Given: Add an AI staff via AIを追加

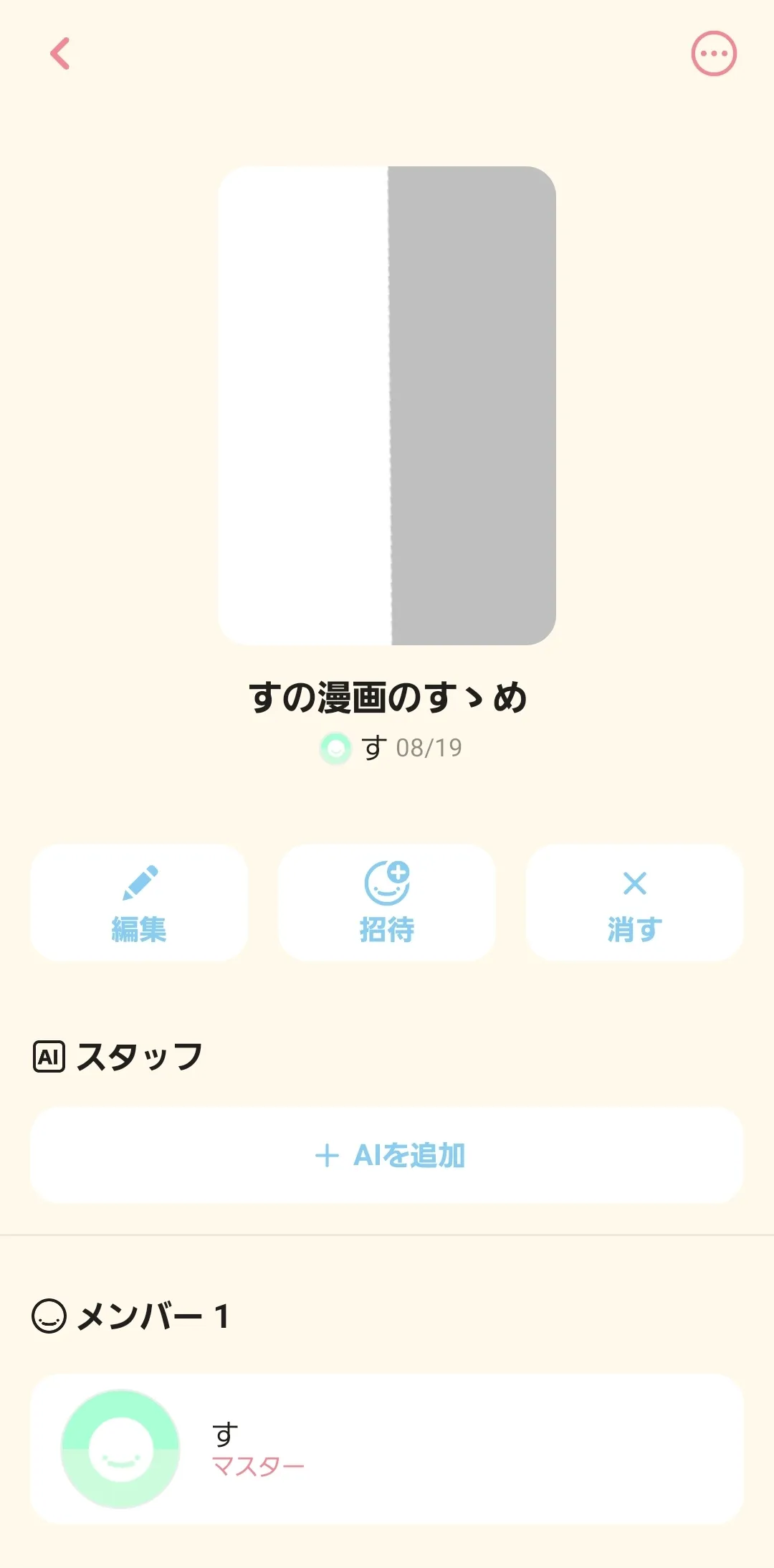Looking at the screenshot, I should pyautogui.click(x=387, y=1155).
